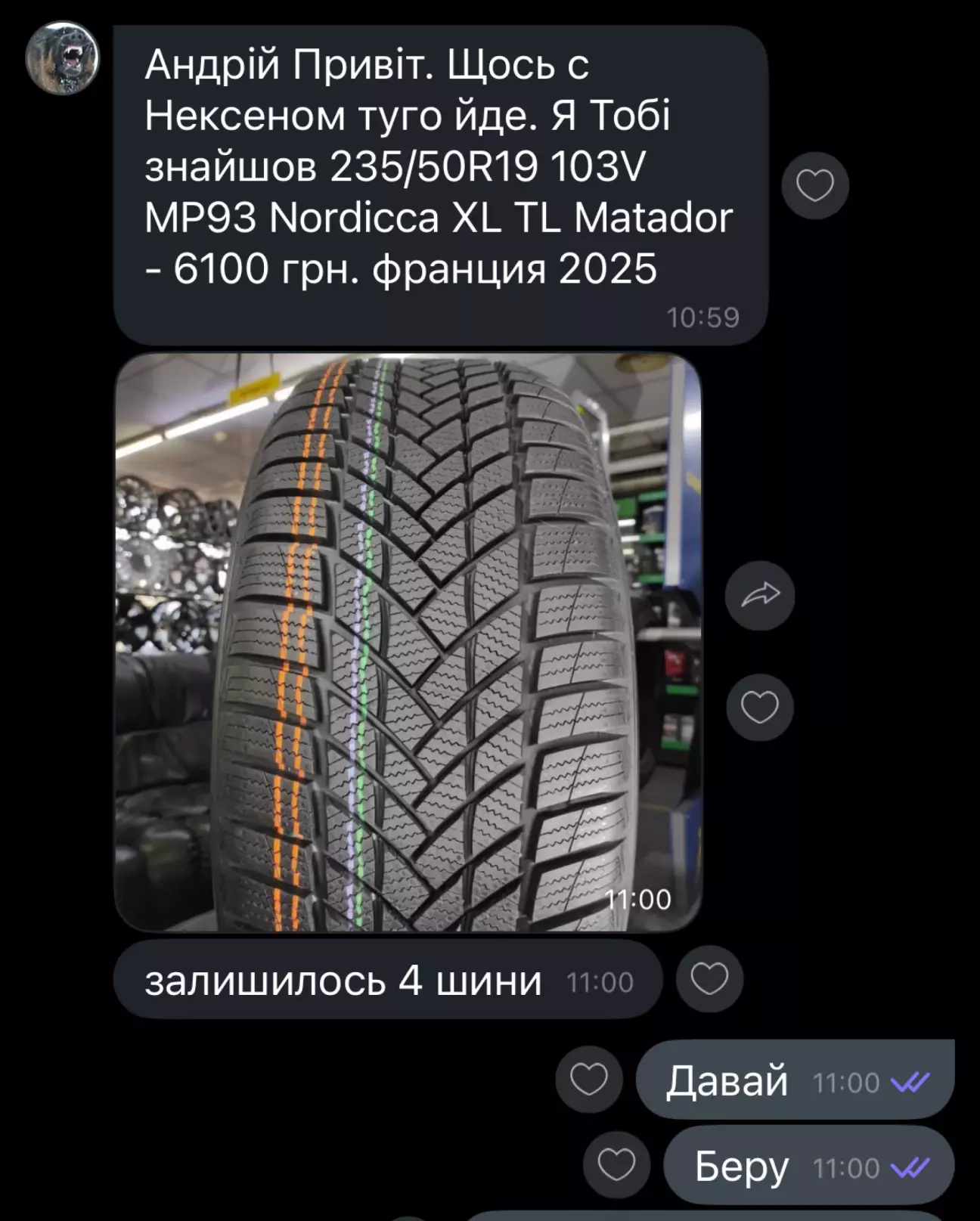This screenshot has width=980, height=1221.
Task: Like the 'залишилось 4 шини' message
Action: [x=709, y=979]
